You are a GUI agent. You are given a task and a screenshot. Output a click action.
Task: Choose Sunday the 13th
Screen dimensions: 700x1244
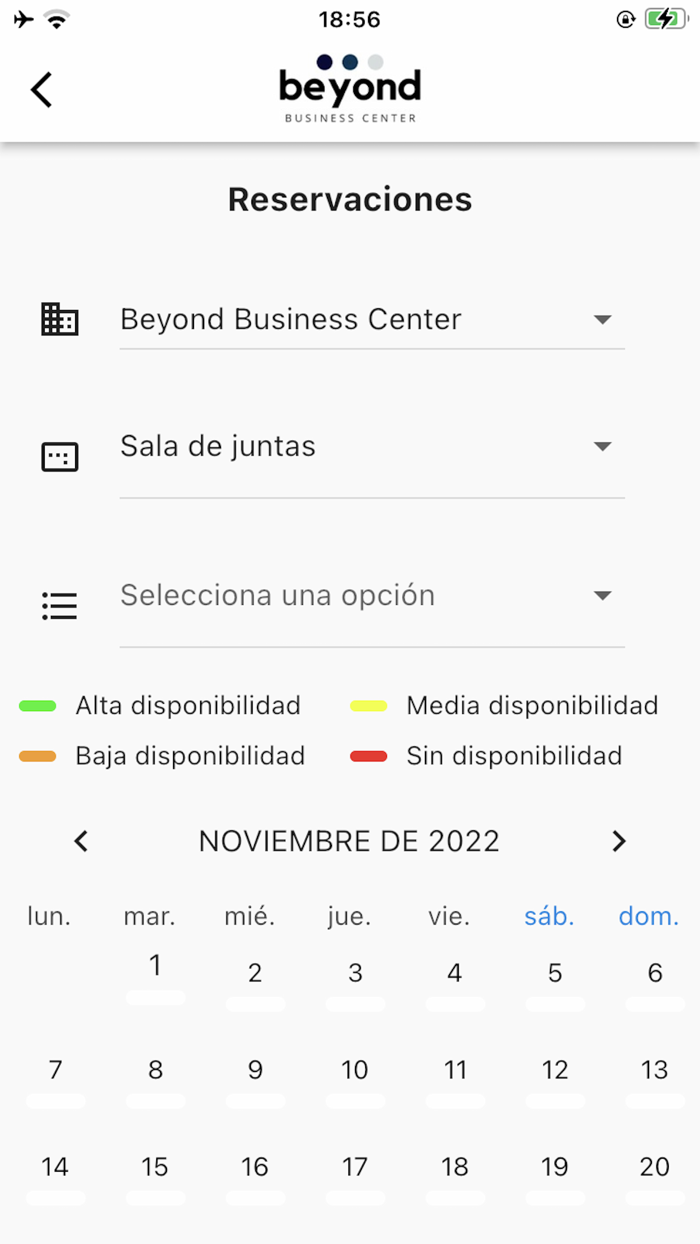655,1071
